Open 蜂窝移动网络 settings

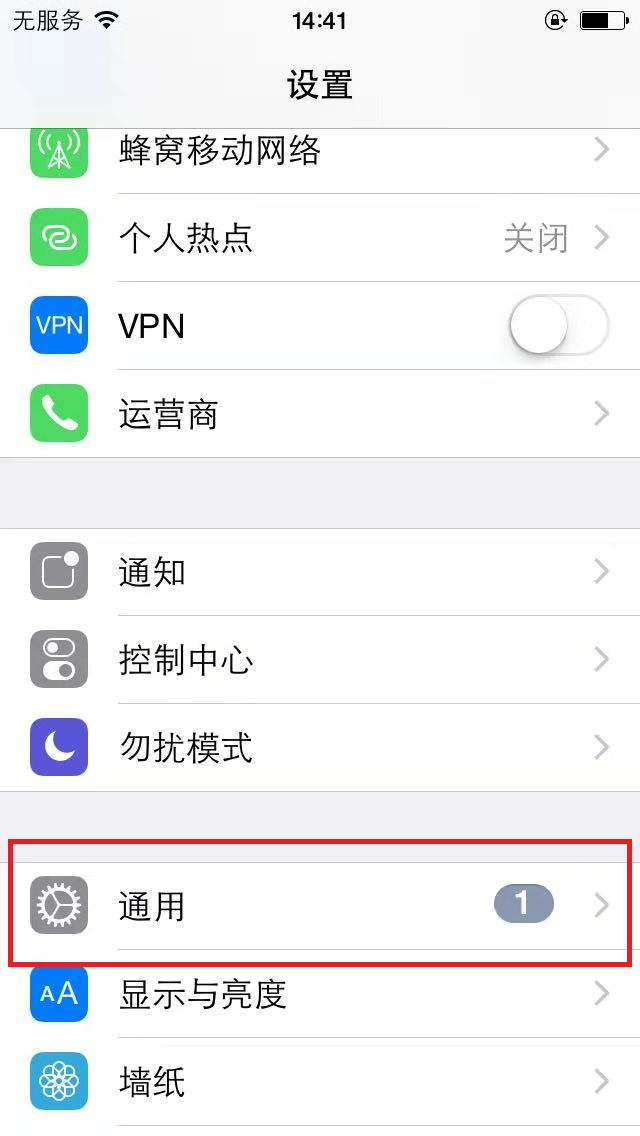[x=320, y=151]
